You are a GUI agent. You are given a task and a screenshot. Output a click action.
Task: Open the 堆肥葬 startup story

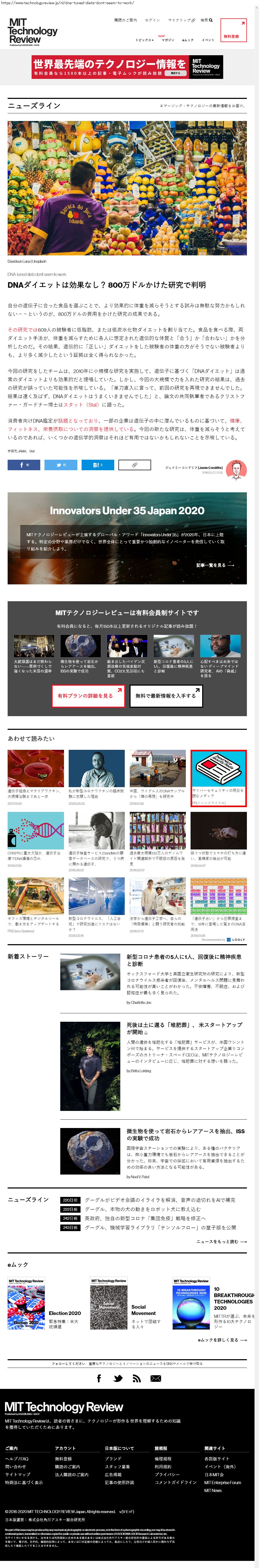pos(184,1028)
